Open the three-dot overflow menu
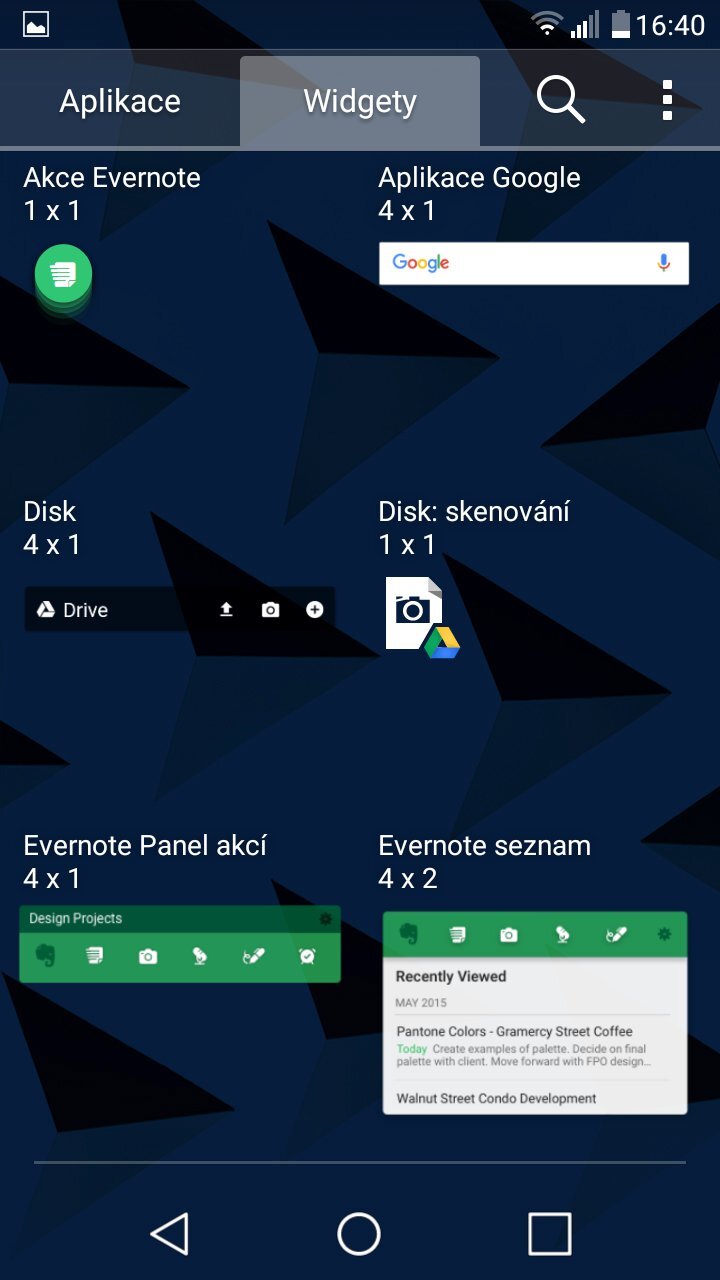720x1280 pixels. 666,100
